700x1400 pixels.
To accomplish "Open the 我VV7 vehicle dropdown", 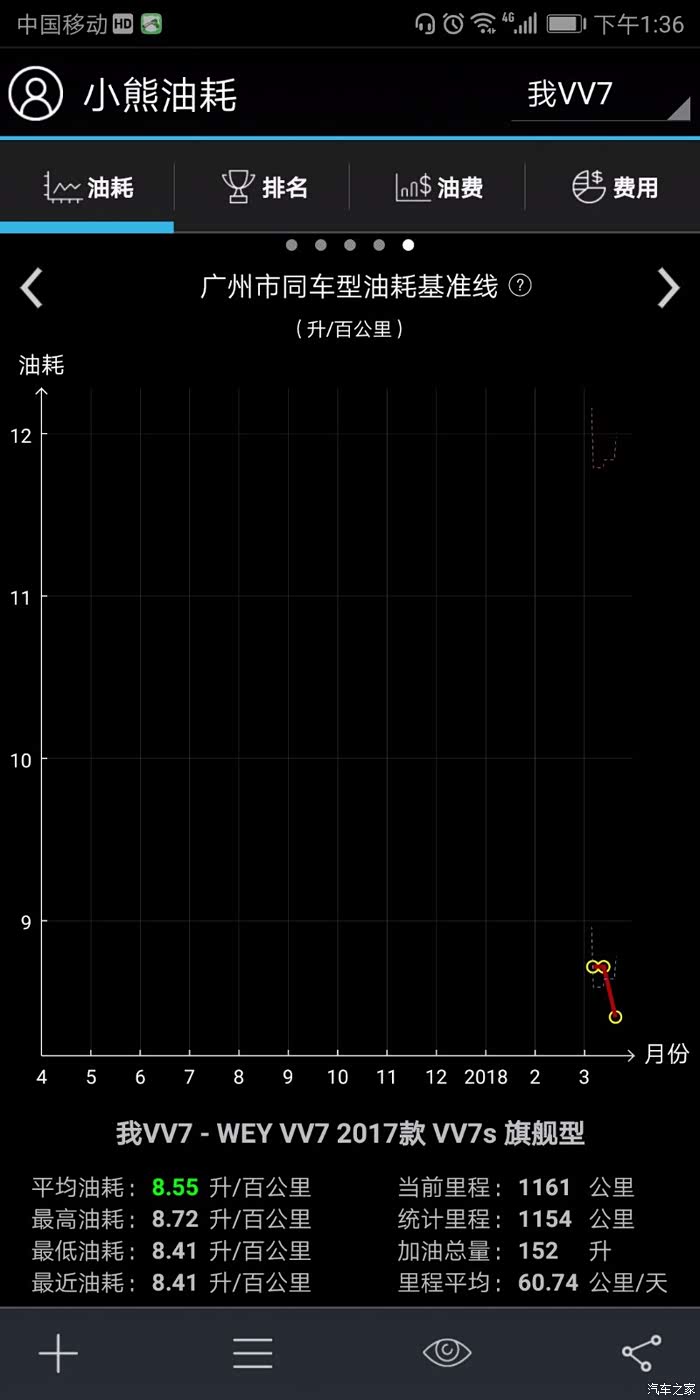I will pos(600,95).
